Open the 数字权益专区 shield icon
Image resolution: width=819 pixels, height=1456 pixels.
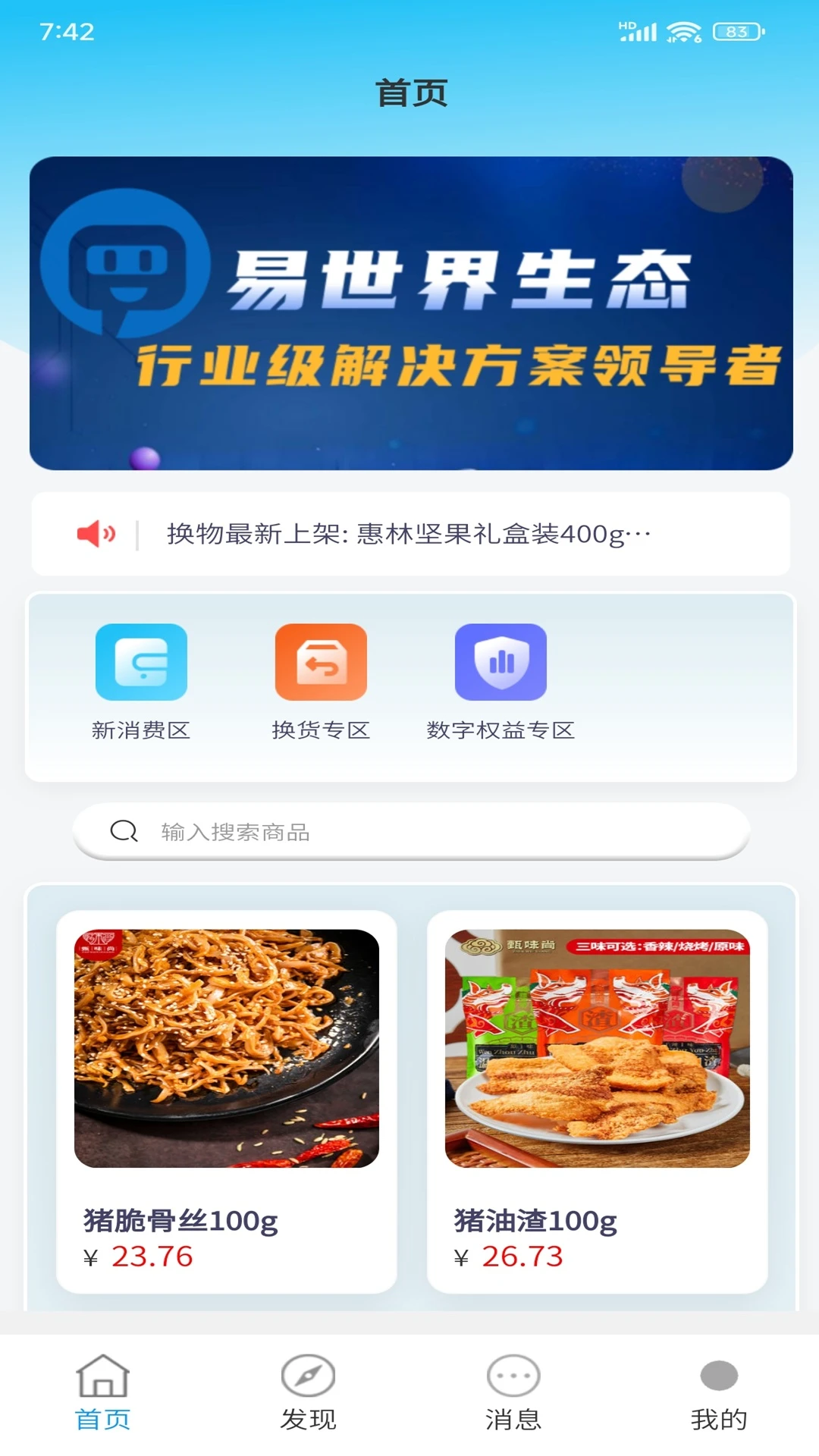coord(500,661)
